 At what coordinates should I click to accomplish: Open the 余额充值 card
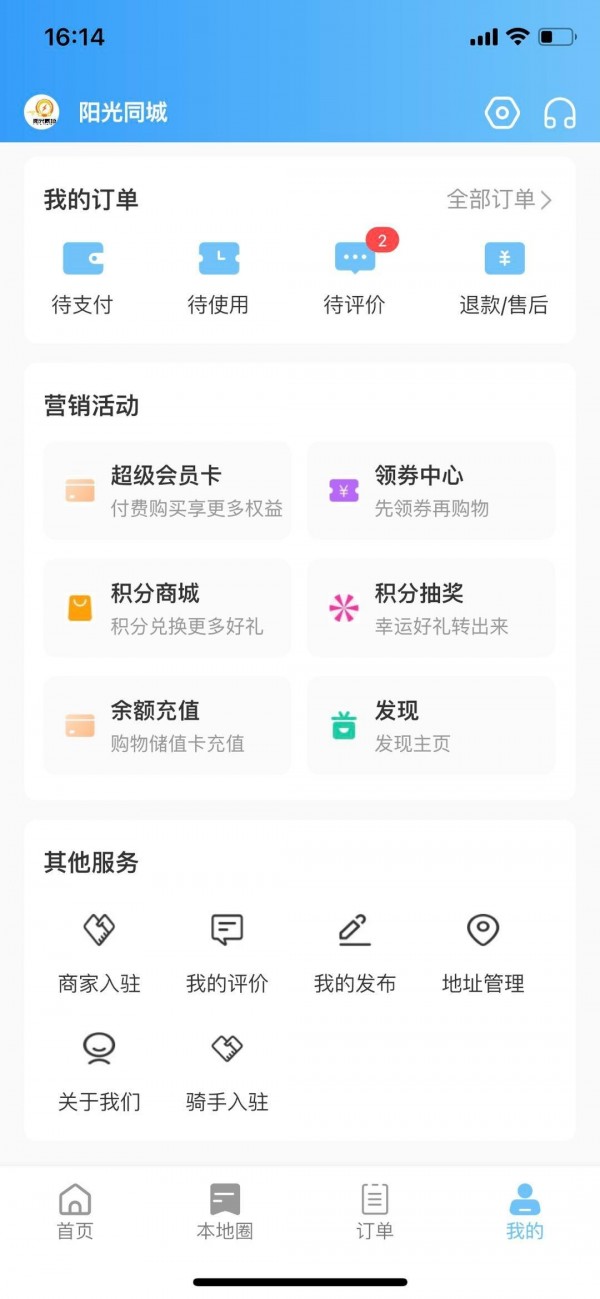click(x=167, y=726)
